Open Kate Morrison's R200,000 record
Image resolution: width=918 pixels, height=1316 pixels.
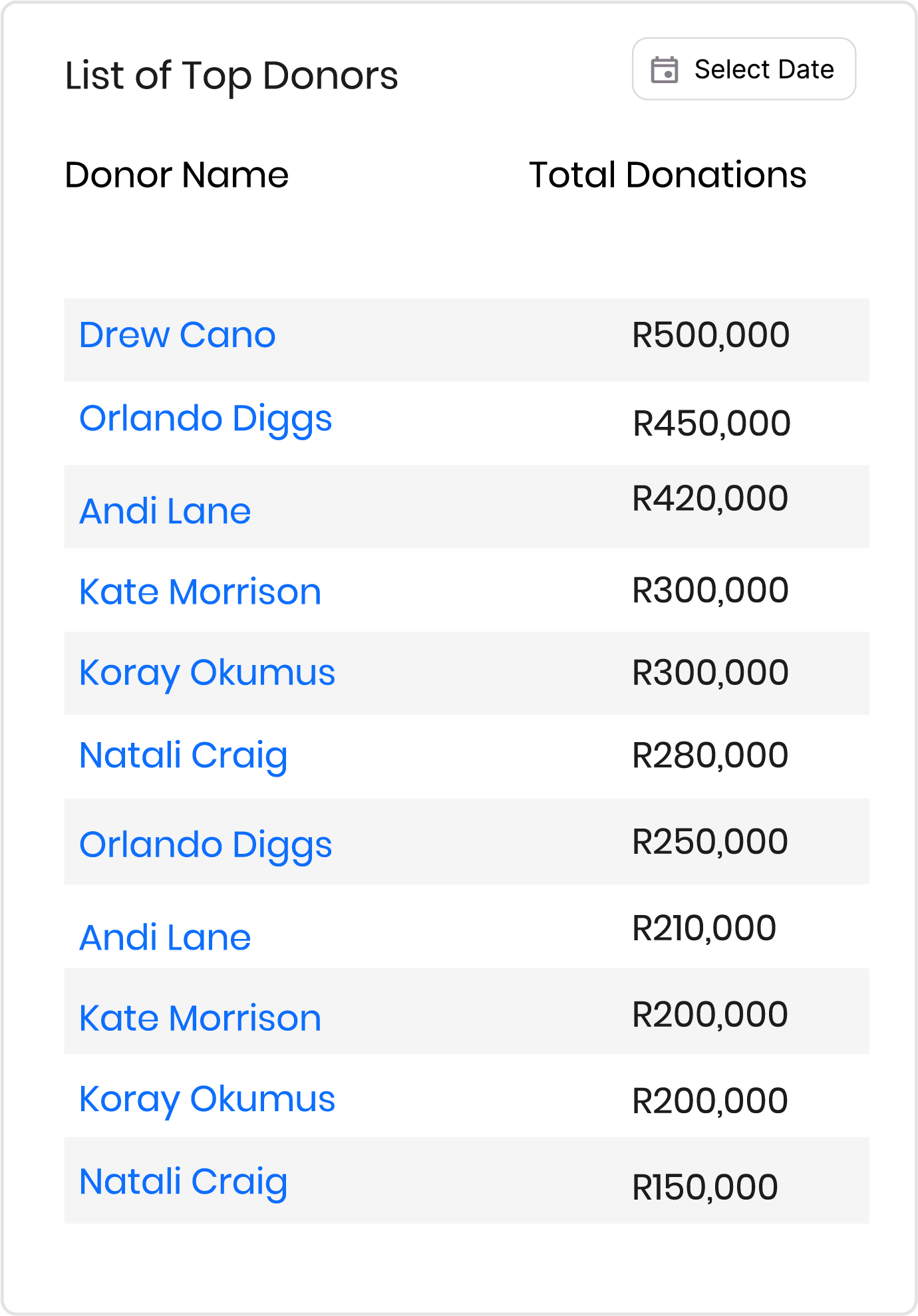click(x=200, y=1018)
